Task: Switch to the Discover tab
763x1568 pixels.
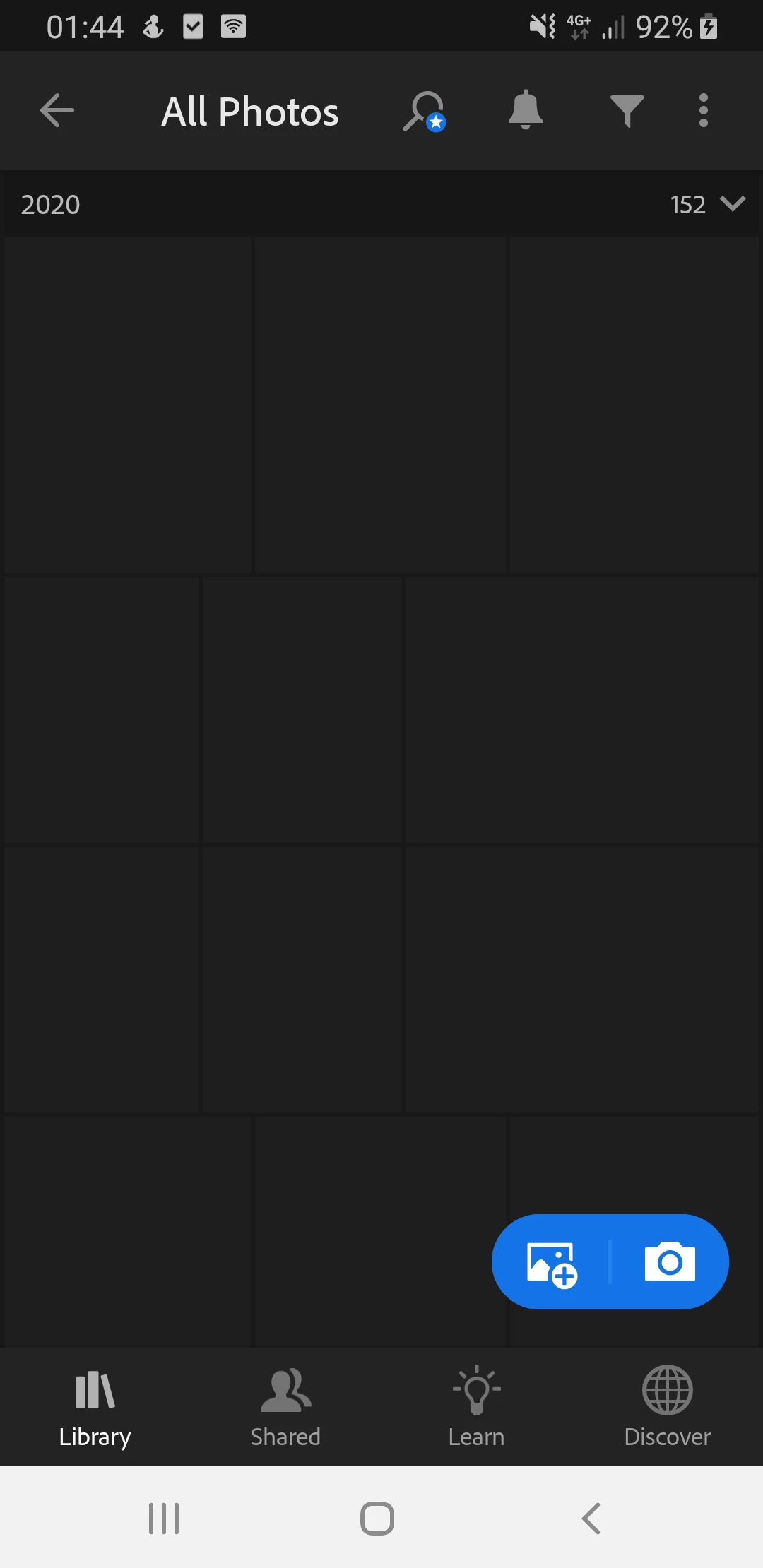Action: (667, 1407)
